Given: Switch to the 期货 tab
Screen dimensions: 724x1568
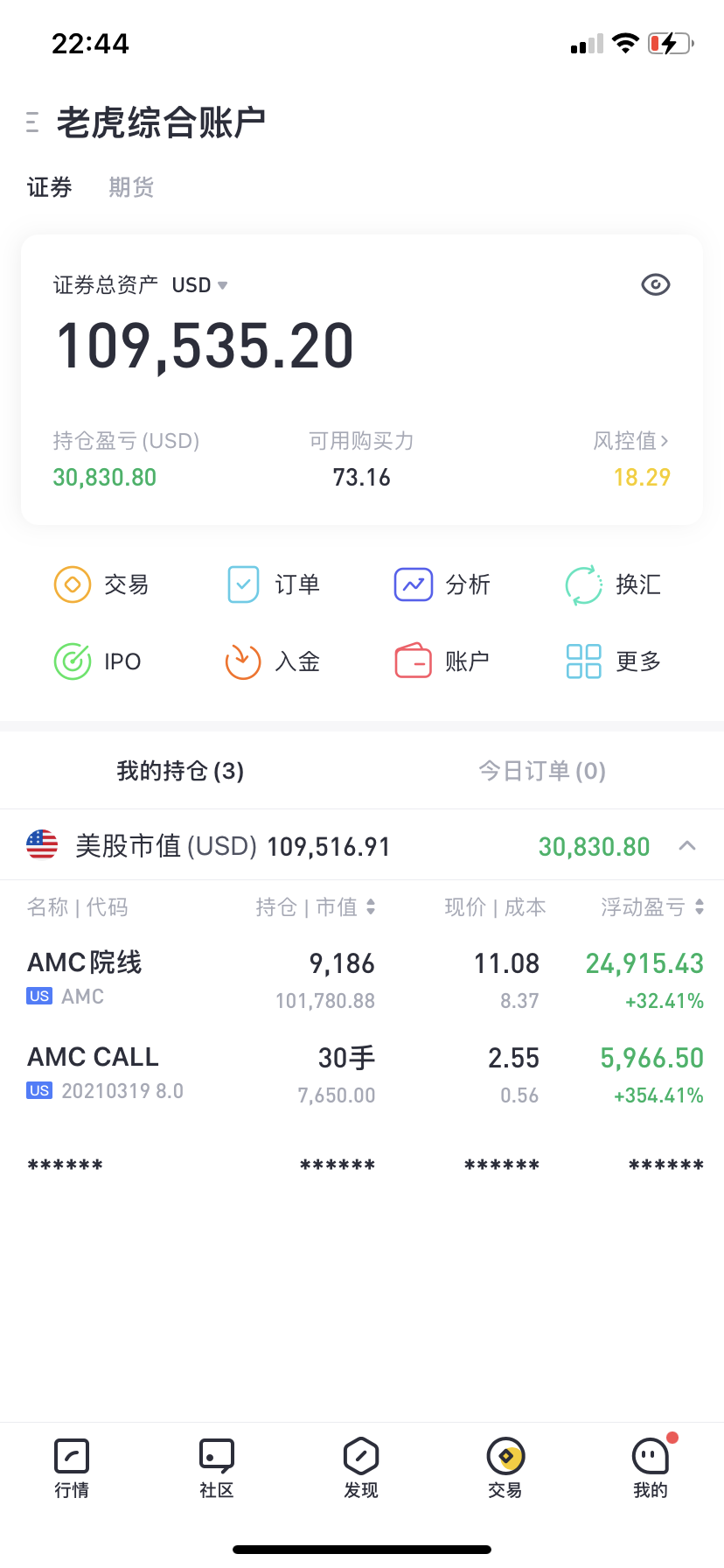Looking at the screenshot, I should pos(131,187).
